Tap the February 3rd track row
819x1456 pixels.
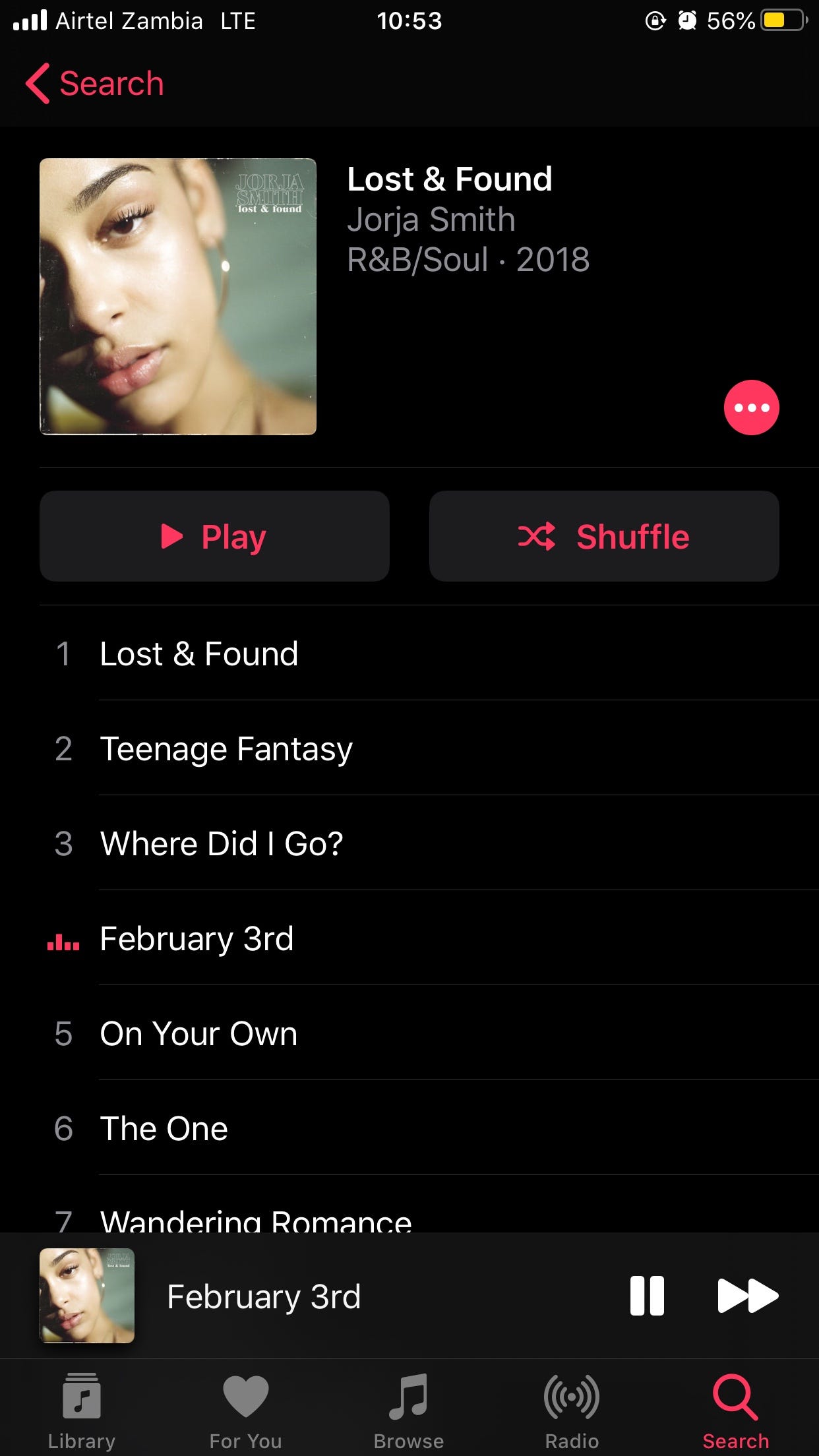point(429,938)
